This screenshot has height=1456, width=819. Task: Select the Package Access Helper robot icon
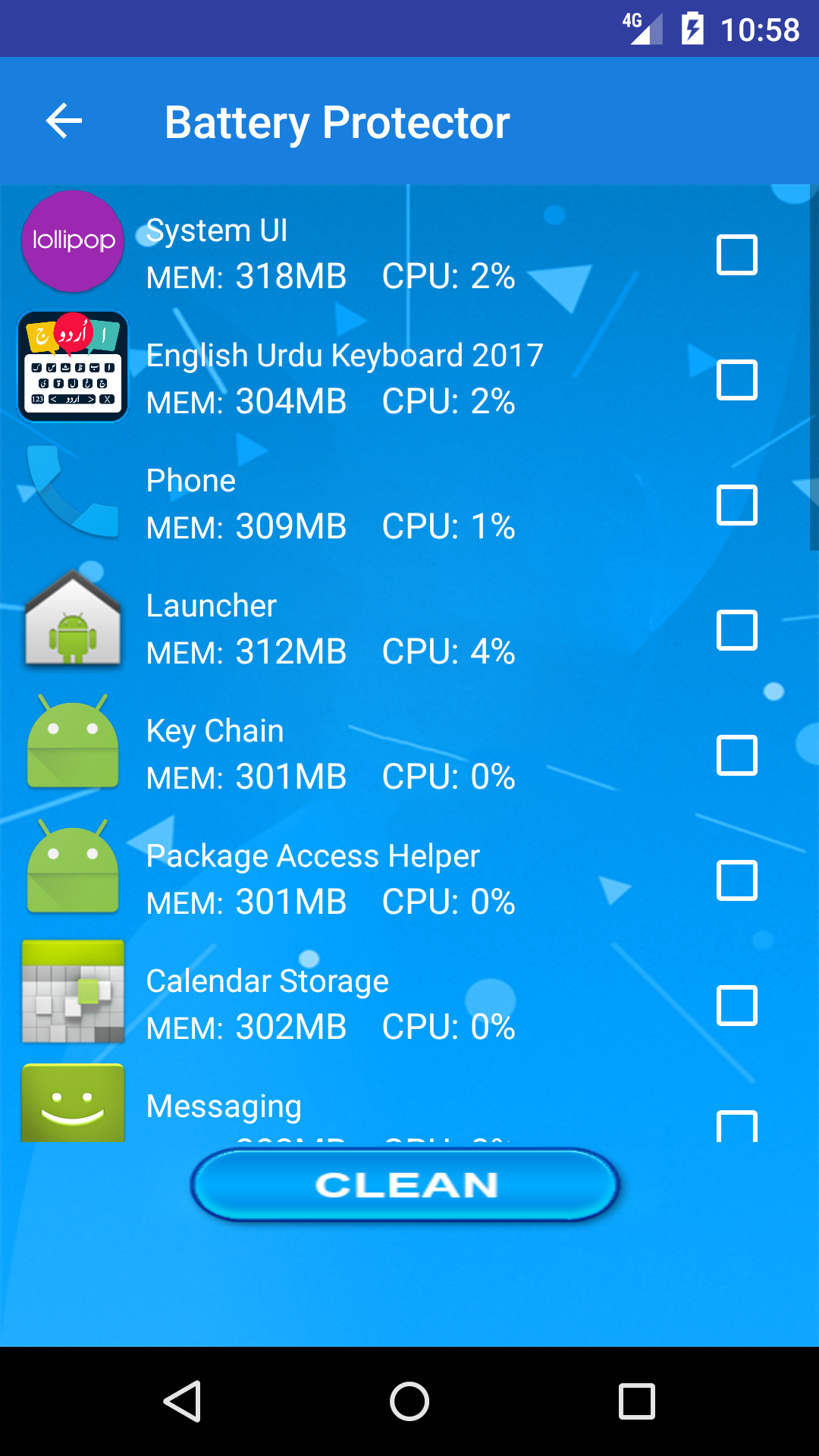click(x=72, y=867)
